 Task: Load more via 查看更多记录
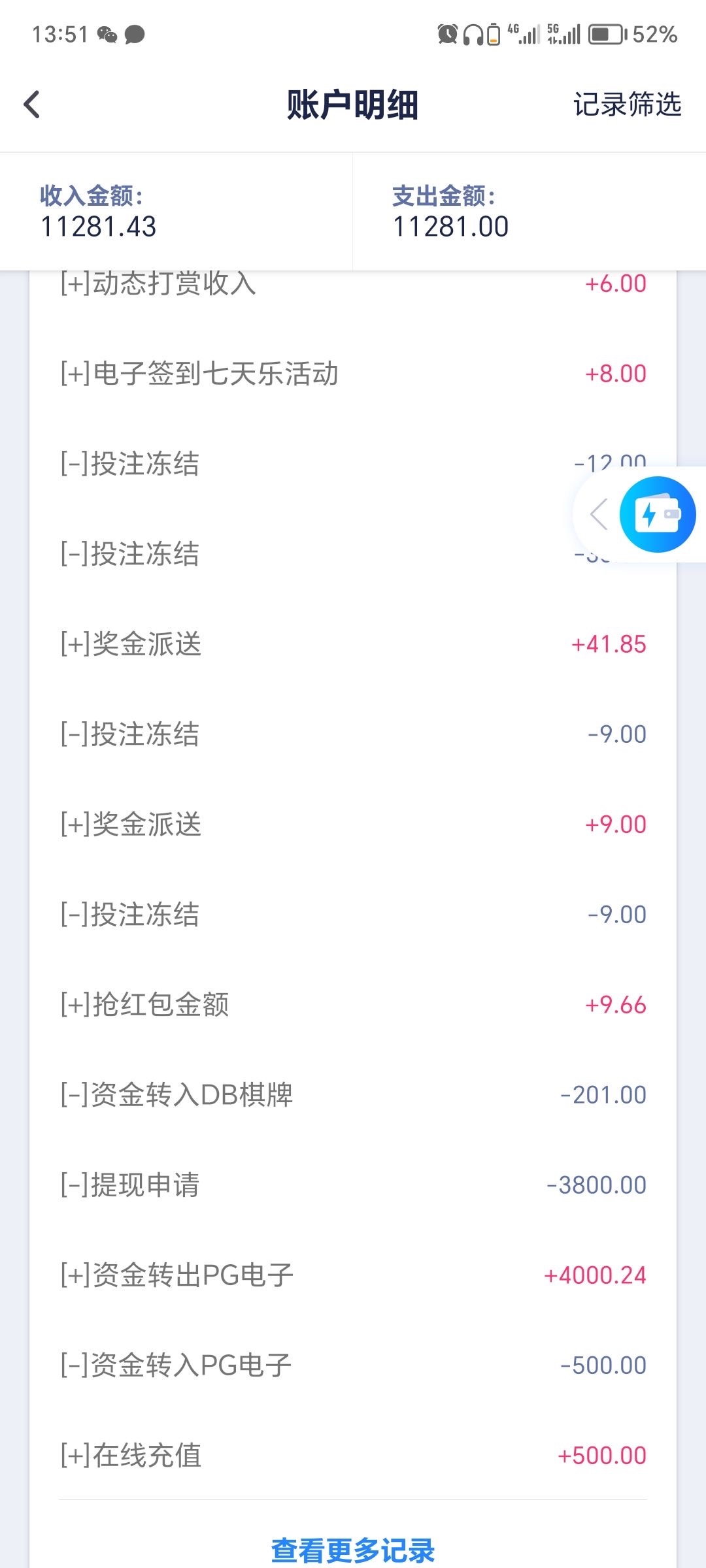click(x=353, y=1550)
